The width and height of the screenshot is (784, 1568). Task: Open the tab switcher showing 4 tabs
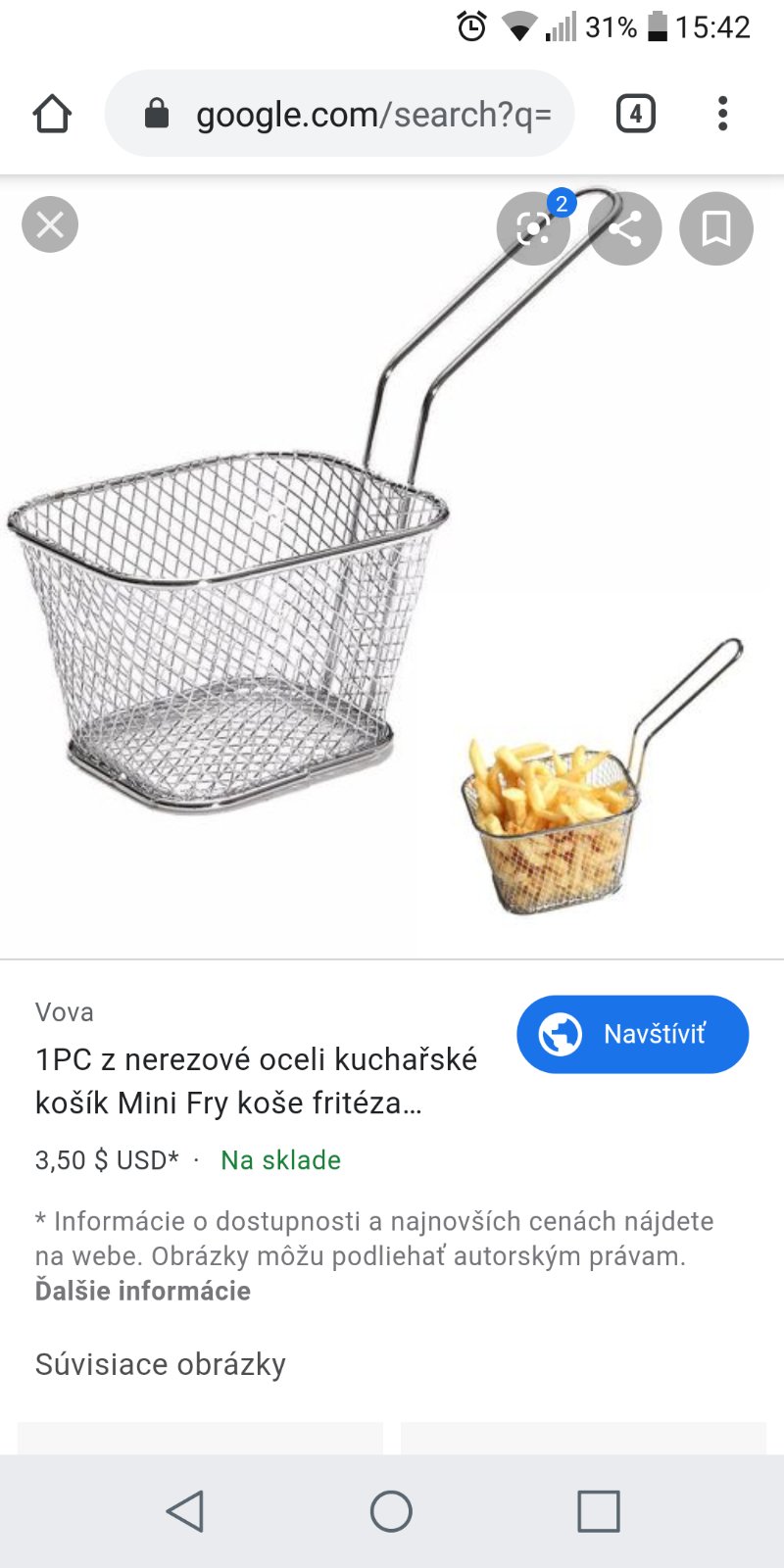(635, 114)
